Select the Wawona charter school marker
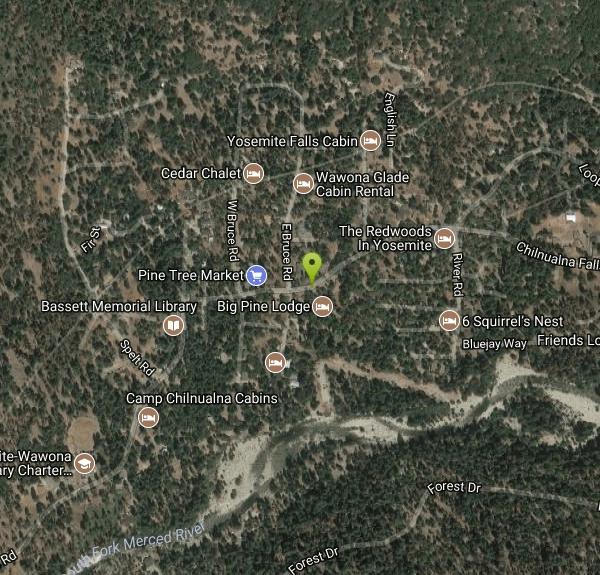 (85, 463)
